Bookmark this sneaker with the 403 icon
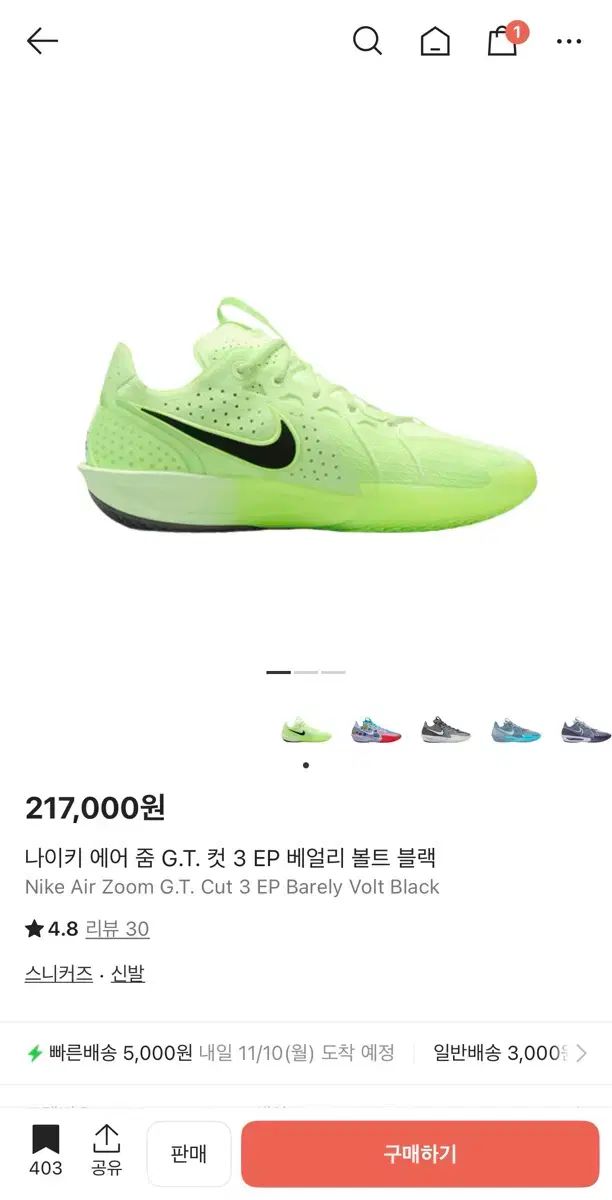Screen dimensions: 612x1200 point(45,1150)
